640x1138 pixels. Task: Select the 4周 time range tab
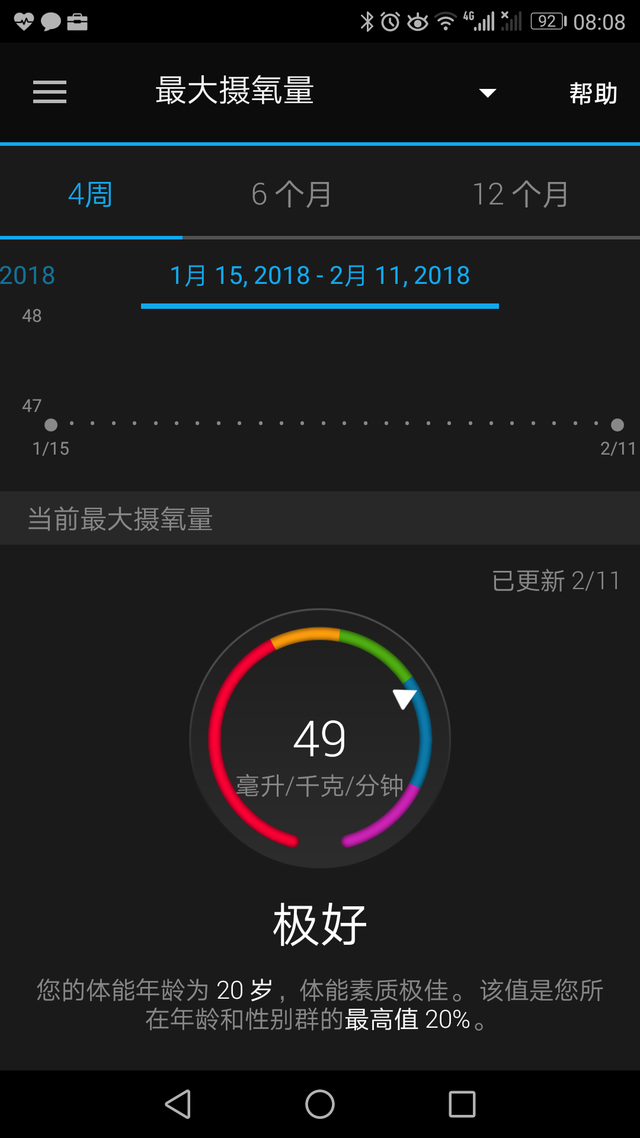tap(91, 194)
